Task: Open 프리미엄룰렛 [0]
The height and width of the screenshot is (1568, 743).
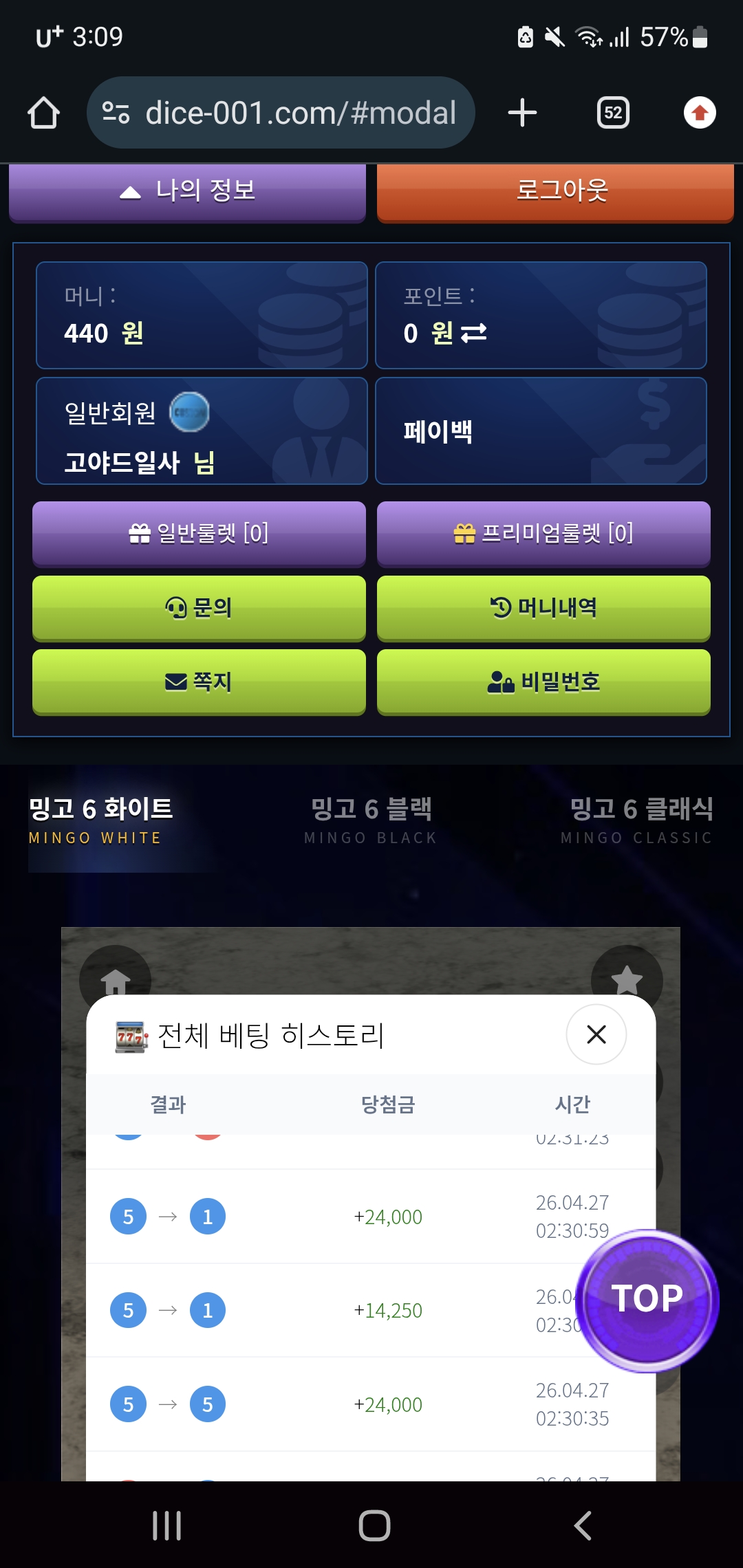Action: pyautogui.click(x=543, y=533)
